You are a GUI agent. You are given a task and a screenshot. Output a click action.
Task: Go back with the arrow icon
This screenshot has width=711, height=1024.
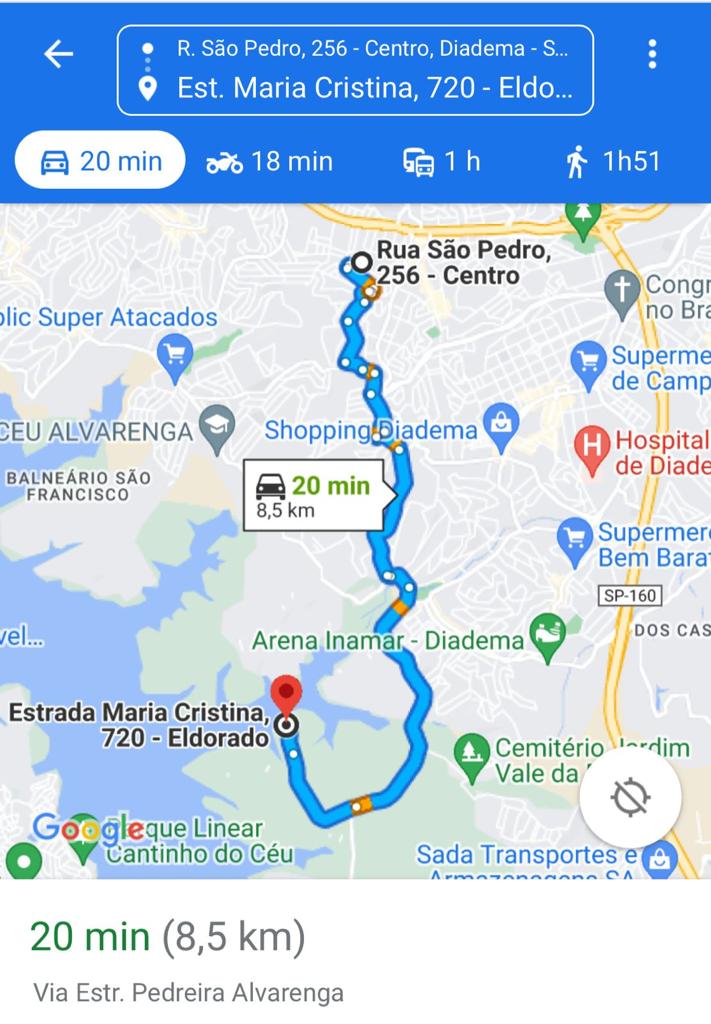click(x=59, y=54)
